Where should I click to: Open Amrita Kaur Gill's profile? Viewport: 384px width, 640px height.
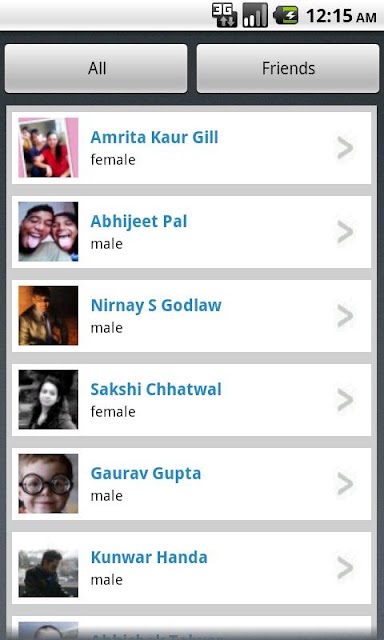[x=191, y=148]
